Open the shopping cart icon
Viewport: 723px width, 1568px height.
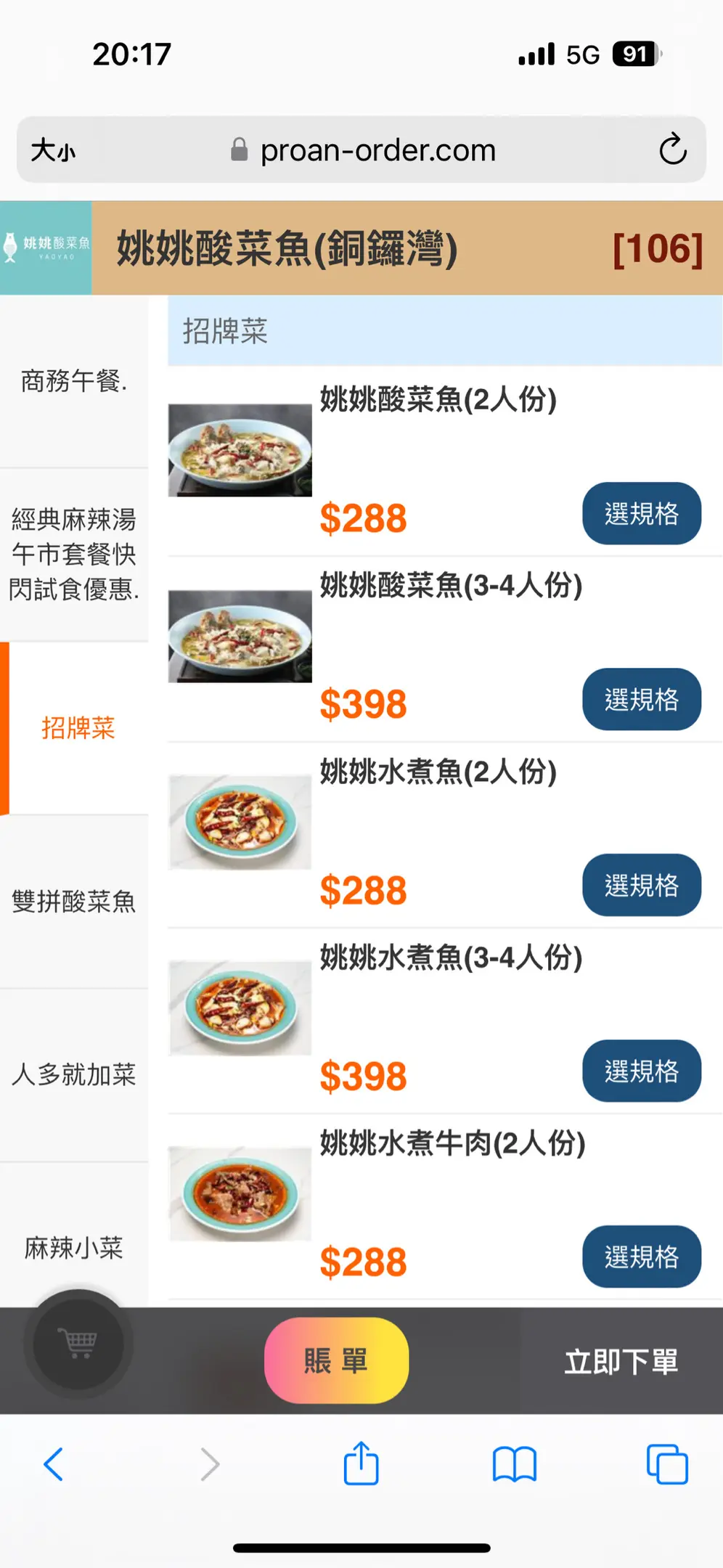78,1343
